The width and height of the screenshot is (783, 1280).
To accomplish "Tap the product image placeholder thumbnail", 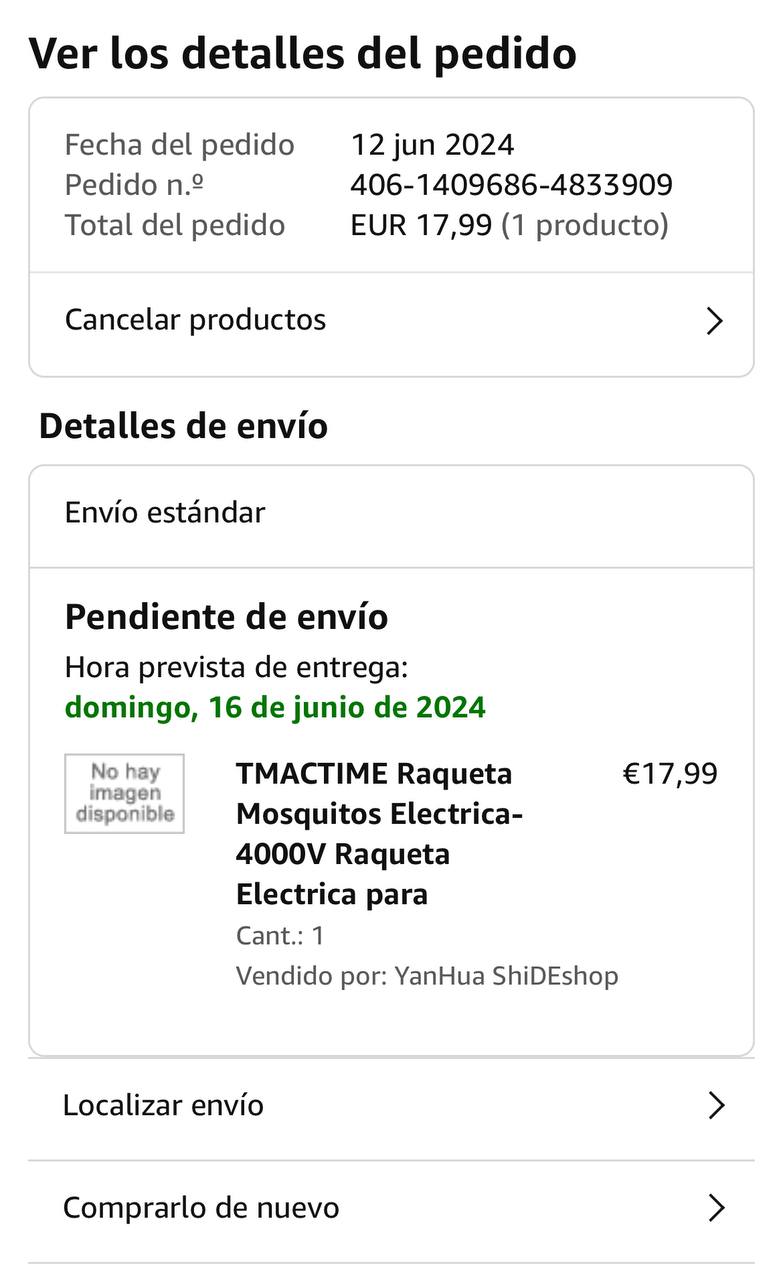I will (x=125, y=793).
